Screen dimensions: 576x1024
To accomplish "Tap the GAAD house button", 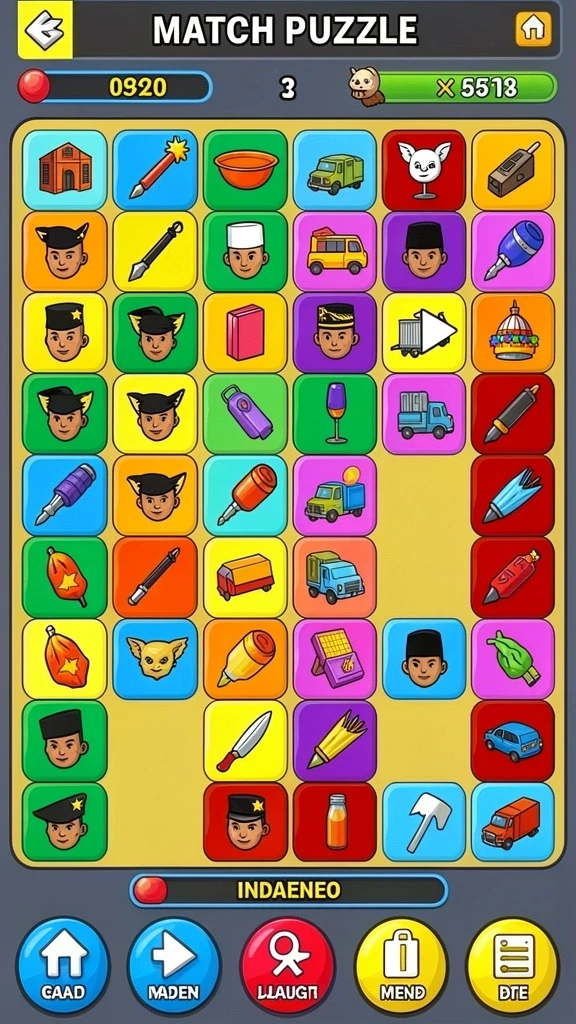I will tap(63, 965).
